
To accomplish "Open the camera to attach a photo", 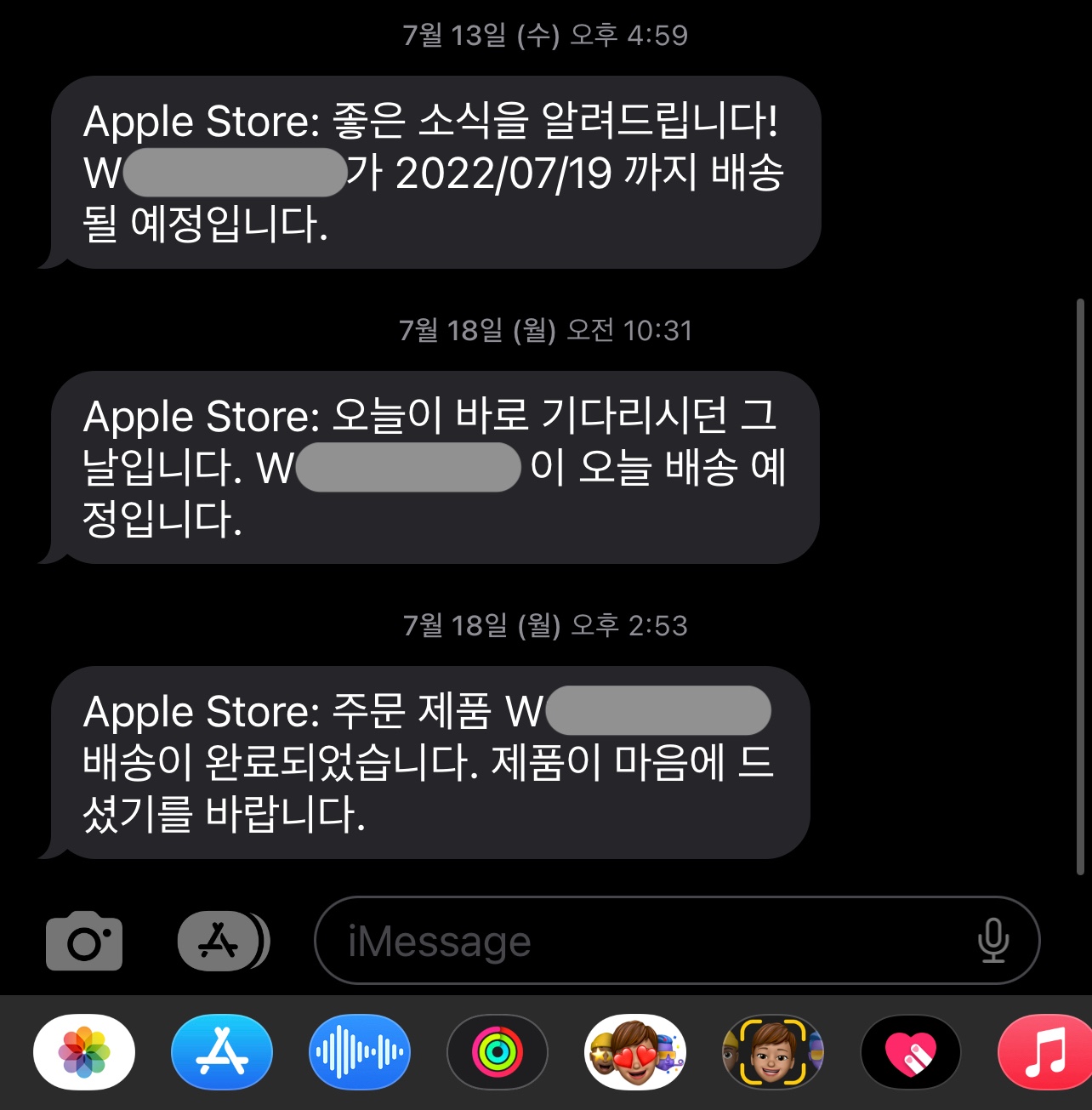I will 84,941.
